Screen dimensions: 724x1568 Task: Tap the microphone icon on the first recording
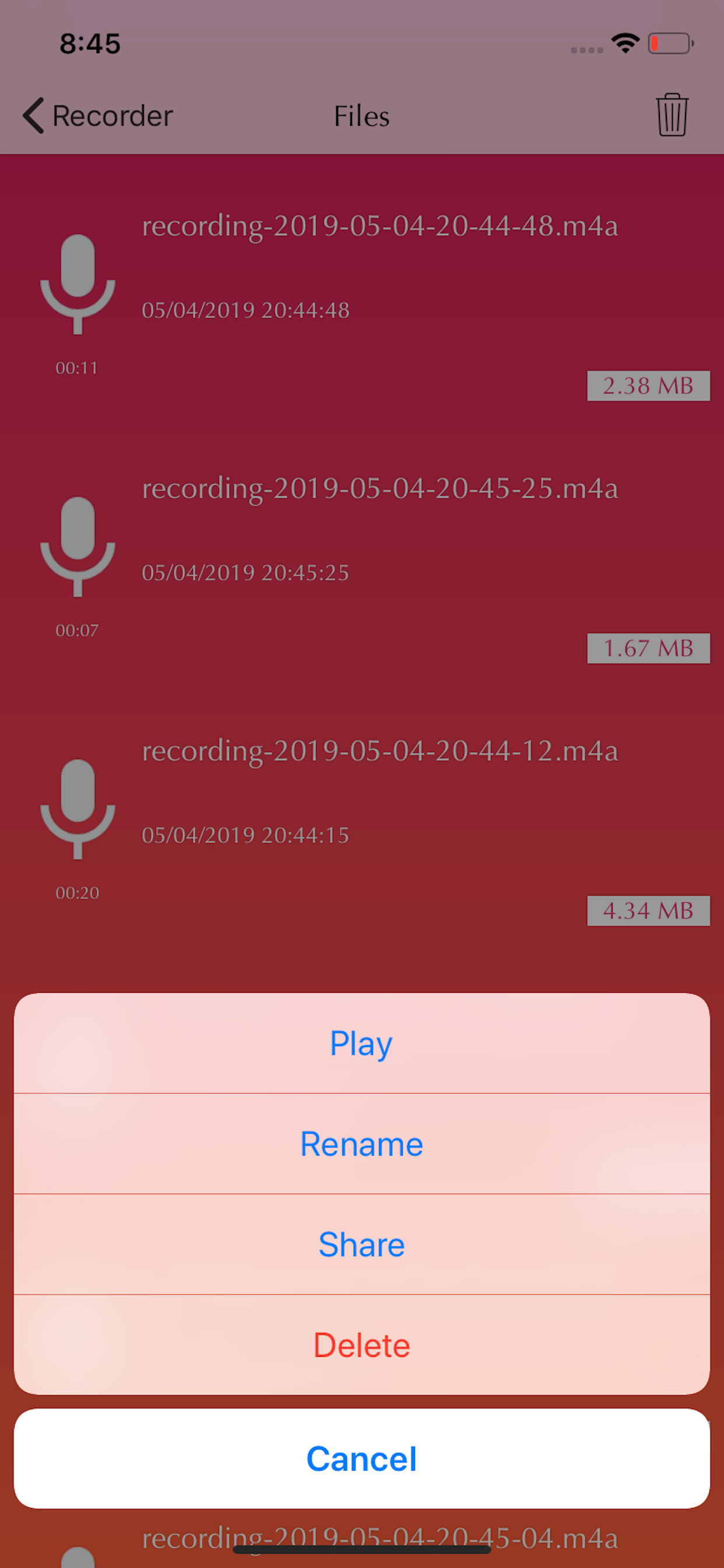click(78, 286)
